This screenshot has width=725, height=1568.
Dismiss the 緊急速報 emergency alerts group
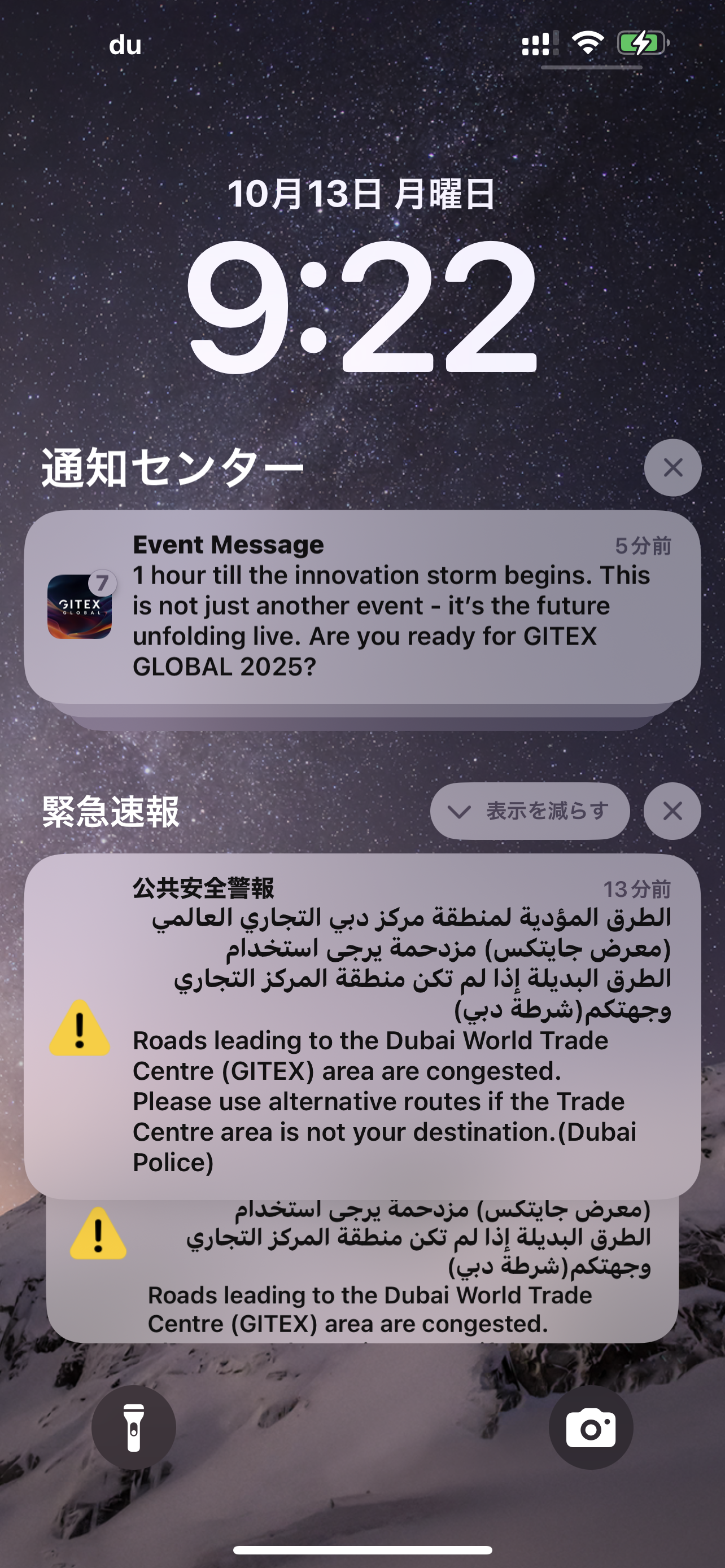(x=672, y=811)
